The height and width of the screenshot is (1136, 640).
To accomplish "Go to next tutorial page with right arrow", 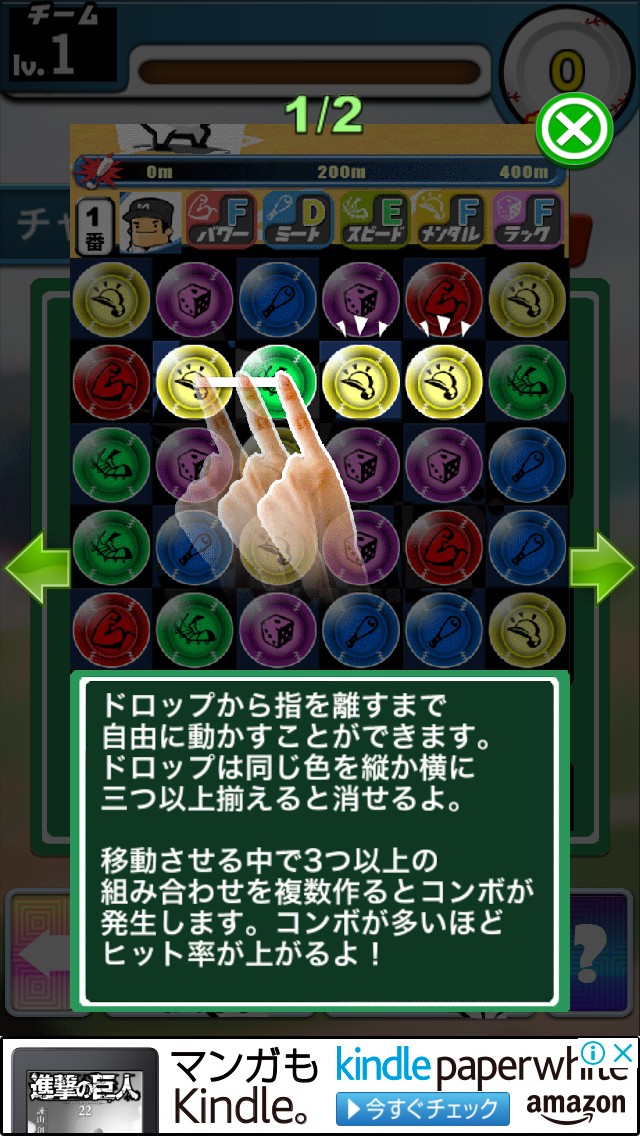I will [x=603, y=568].
